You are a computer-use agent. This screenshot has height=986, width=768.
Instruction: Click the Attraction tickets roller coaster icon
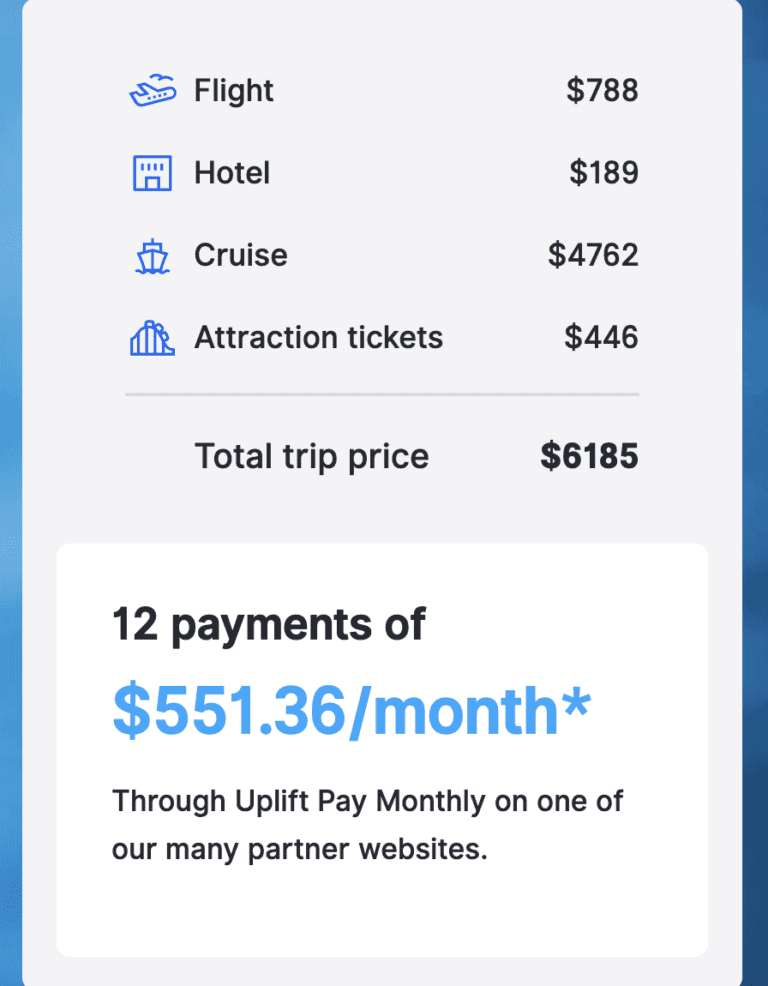tap(152, 337)
